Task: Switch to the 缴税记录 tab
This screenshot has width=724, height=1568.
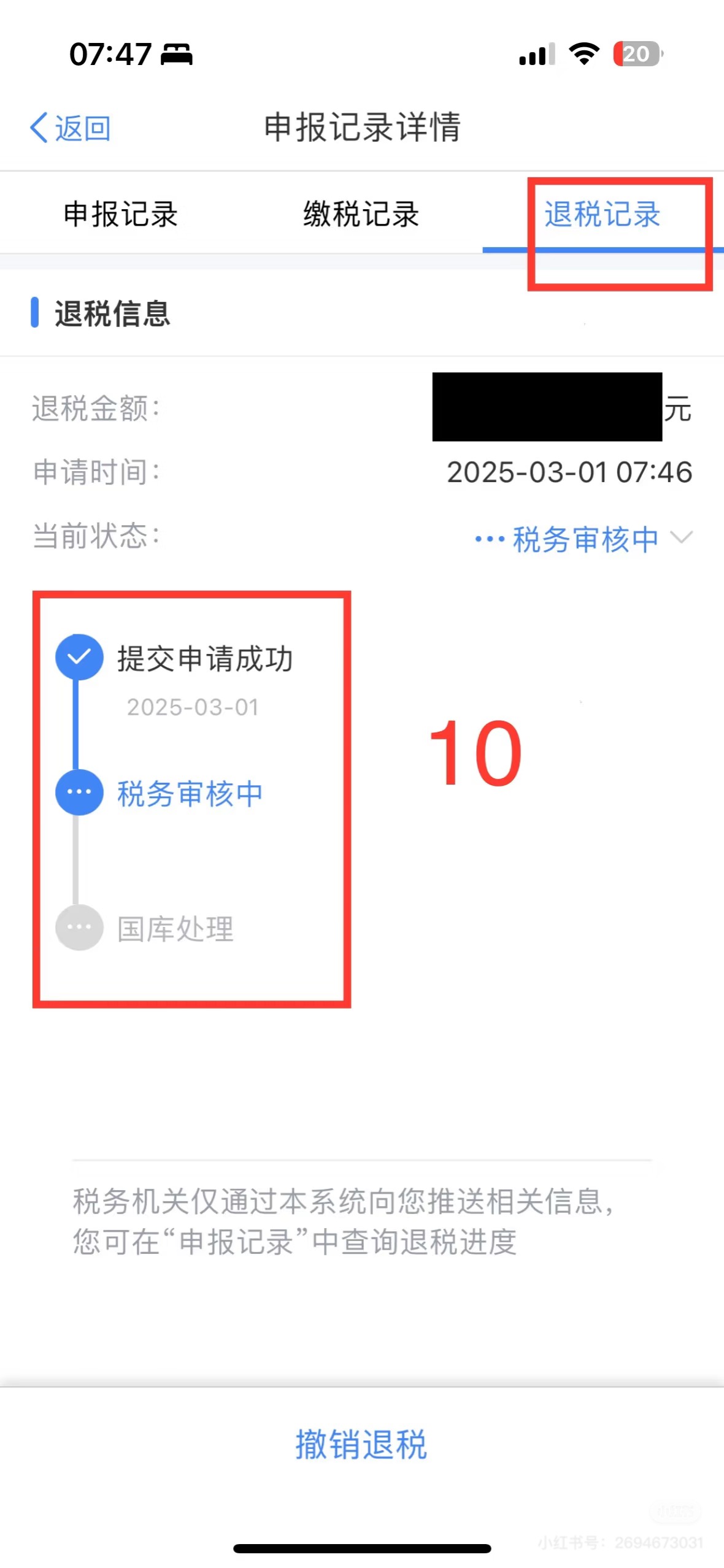Action: point(361,215)
